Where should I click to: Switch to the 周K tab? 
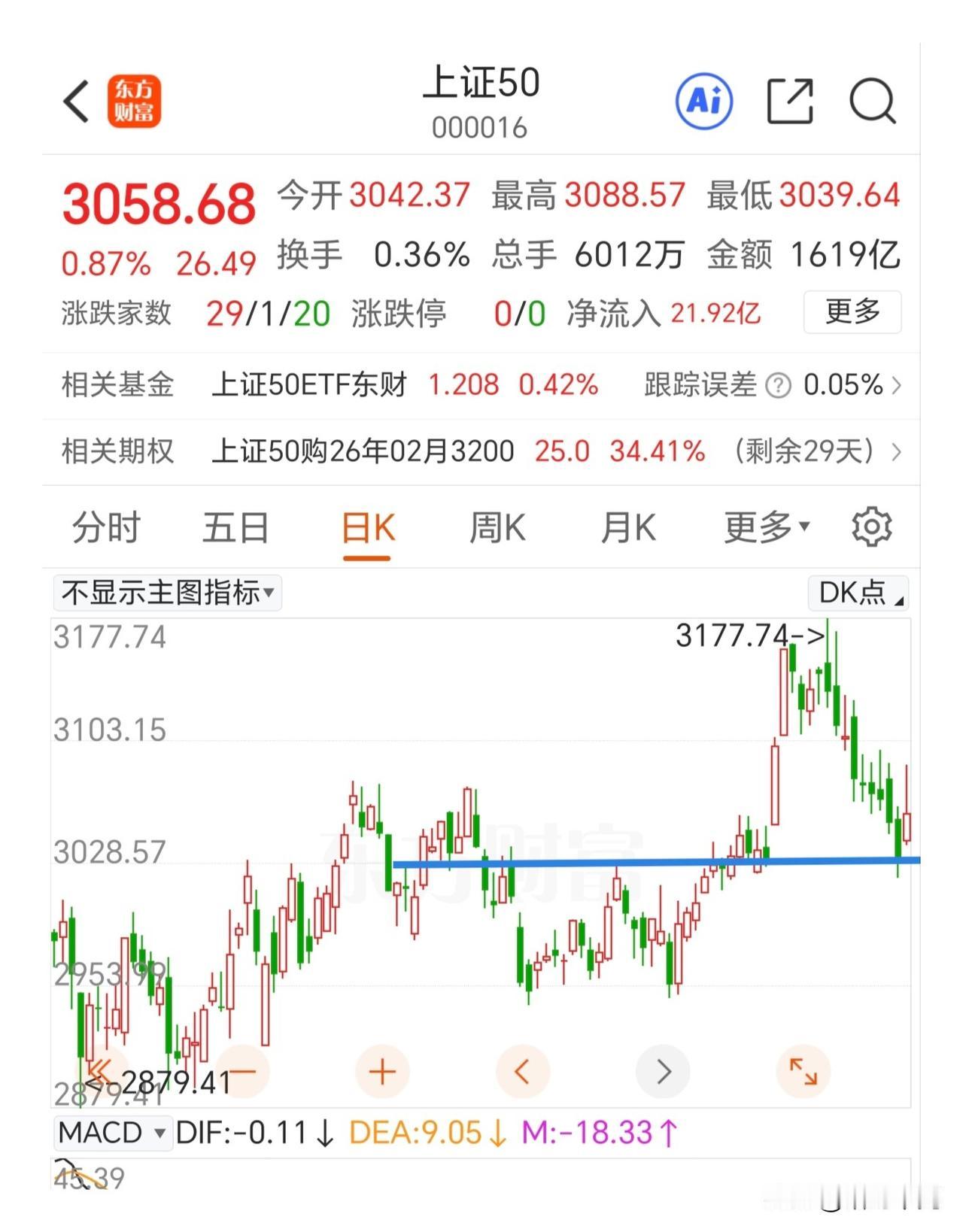pyautogui.click(x=498, y=527)
